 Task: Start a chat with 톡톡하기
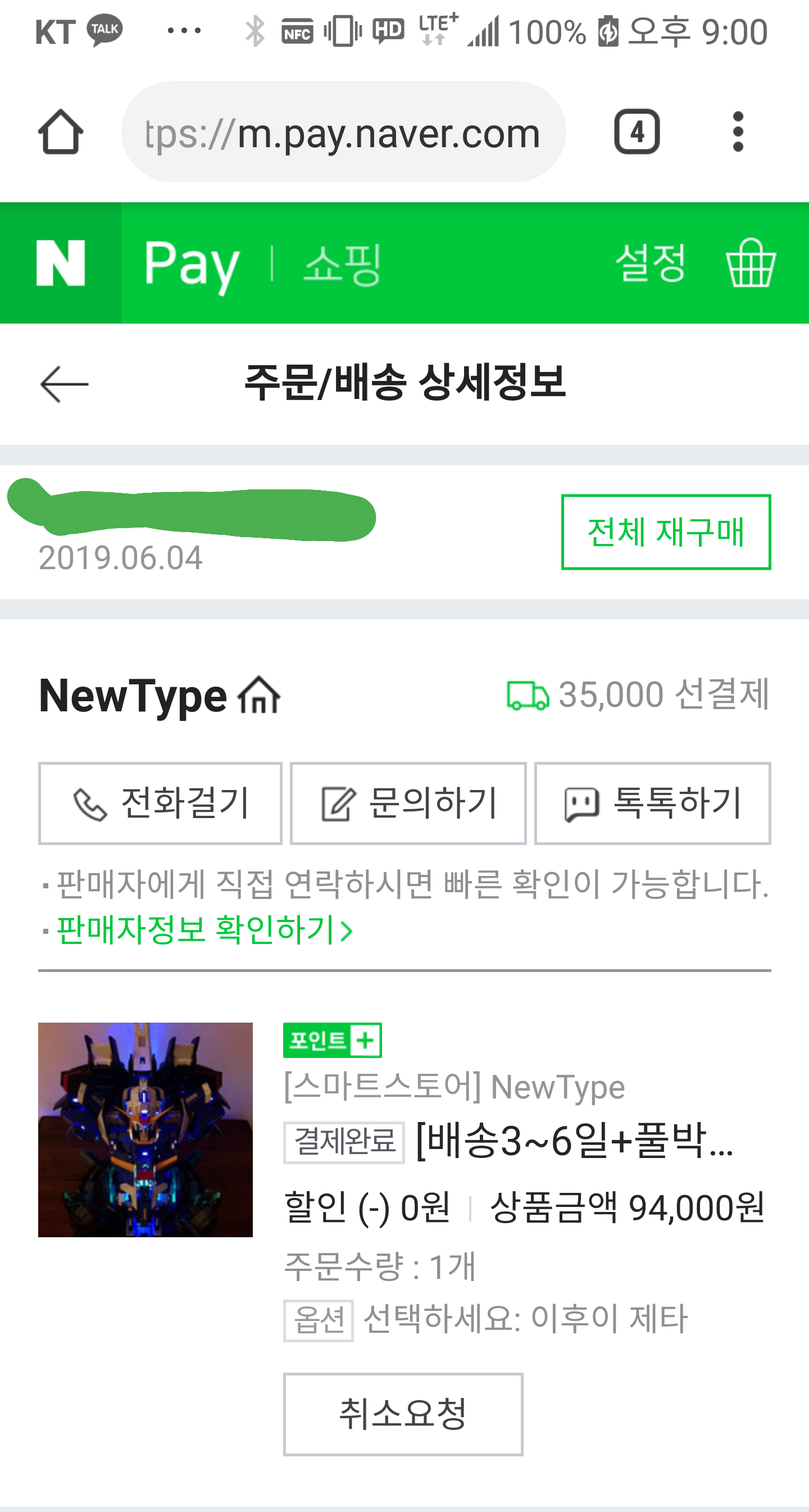point(652,803)
